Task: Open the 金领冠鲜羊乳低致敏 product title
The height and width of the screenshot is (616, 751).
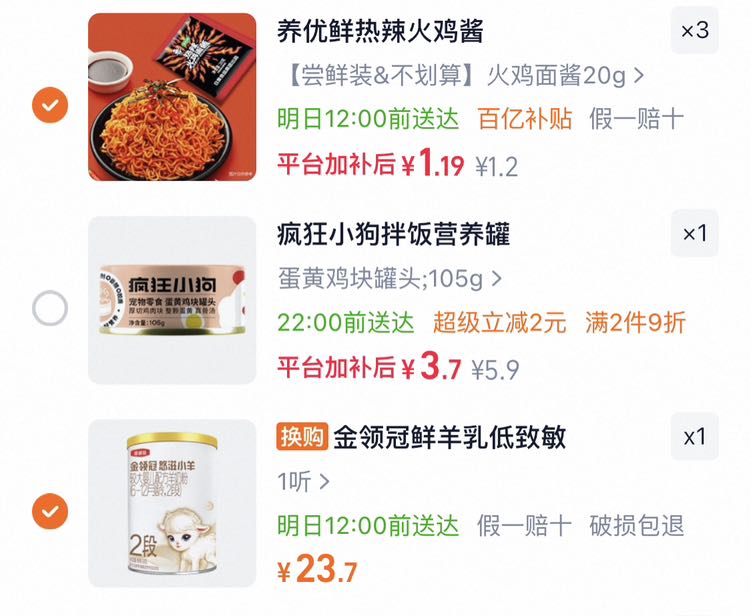Action: [x=450, y=437]
